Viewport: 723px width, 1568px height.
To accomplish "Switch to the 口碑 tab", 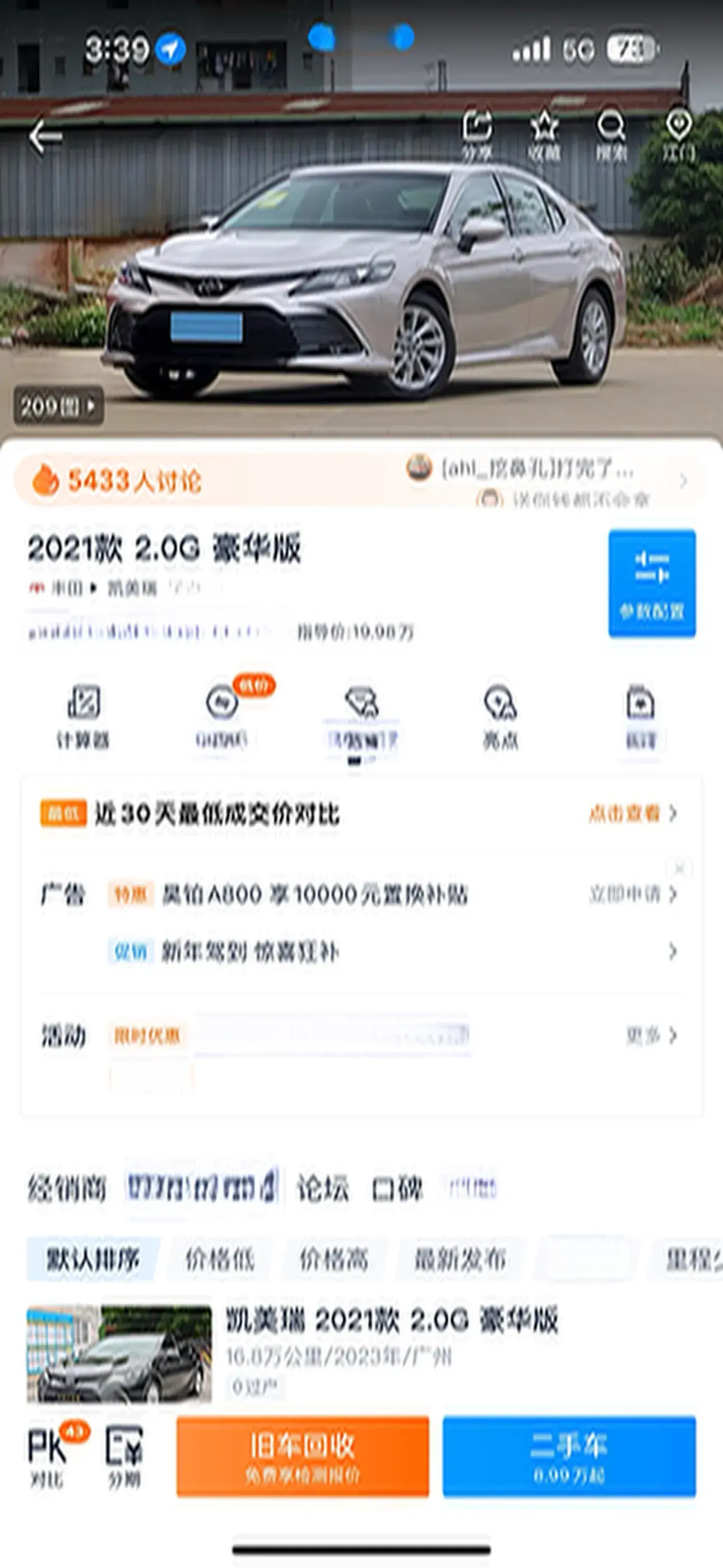I will pyautogui.click(x=397, y=1188).
